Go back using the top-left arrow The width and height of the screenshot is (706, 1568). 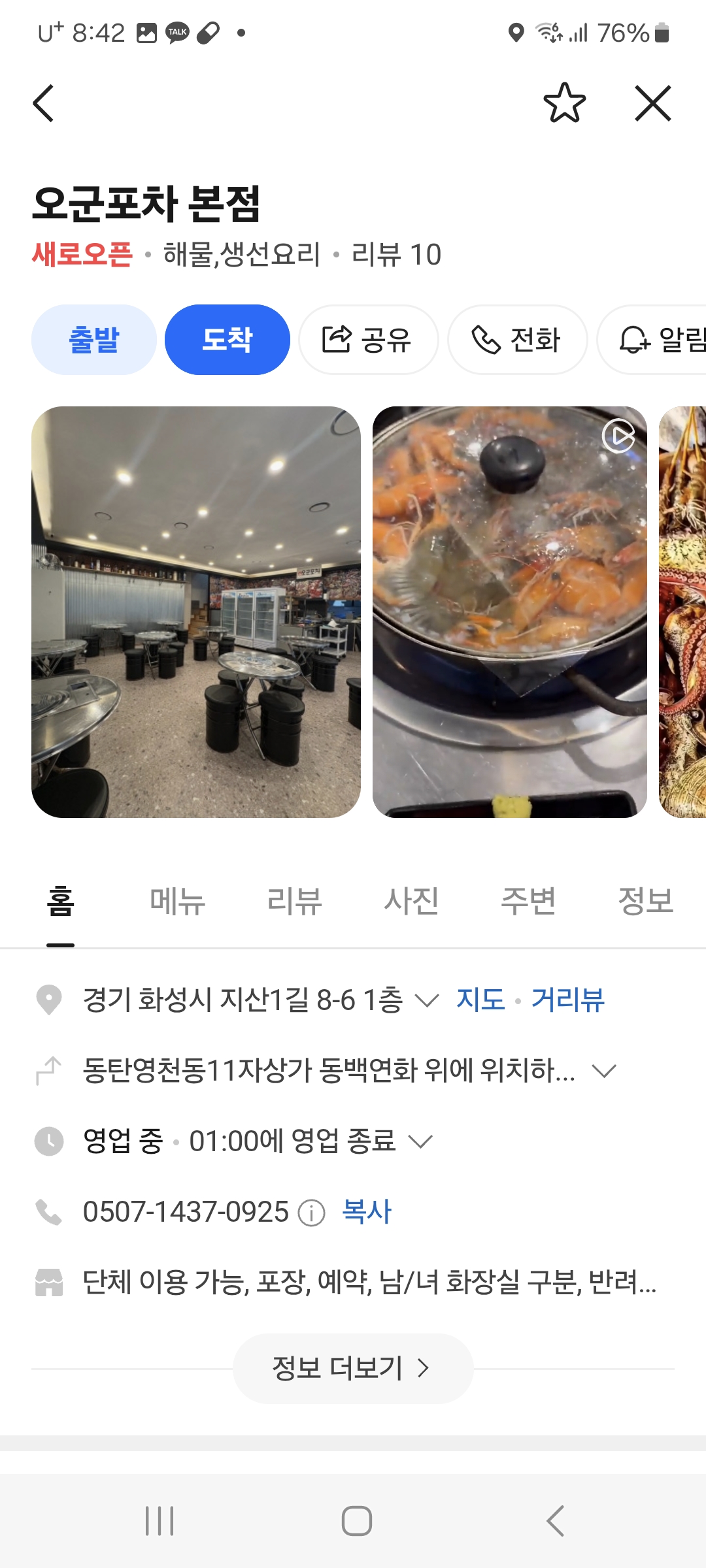[44, 103]
